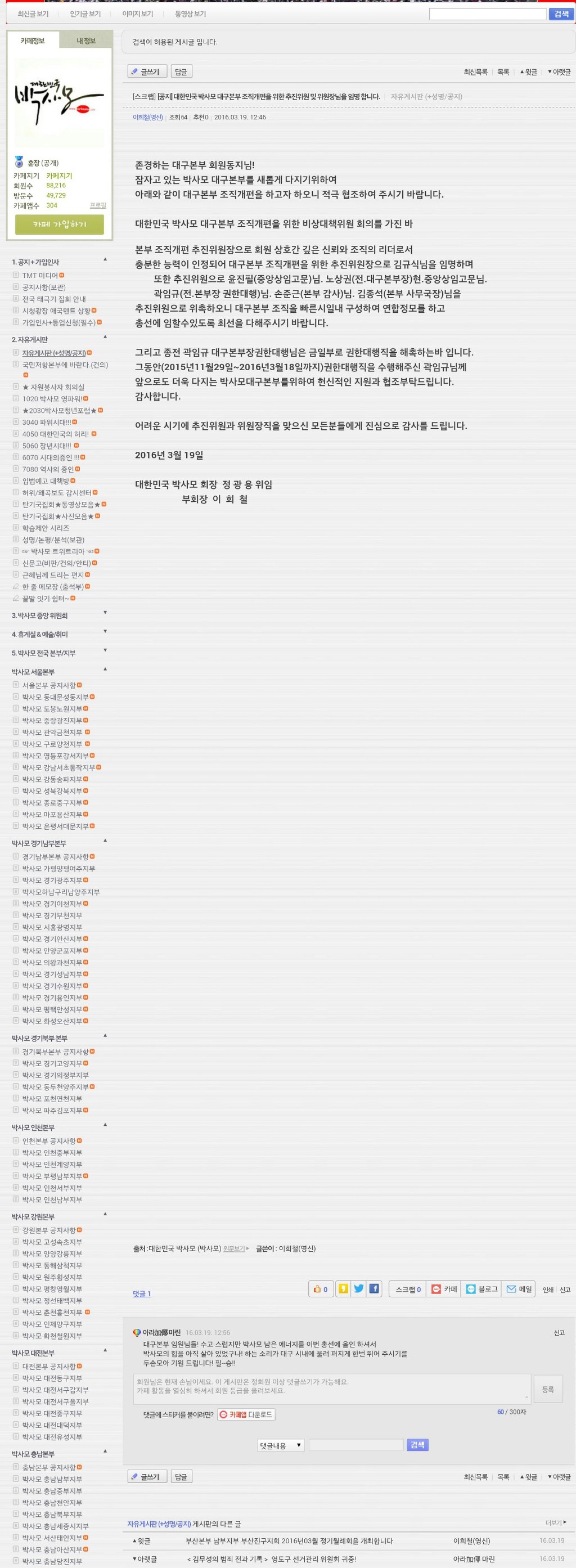Open 최신글 보기 view
Screen dimensions: 576x1568
[33, 14]
